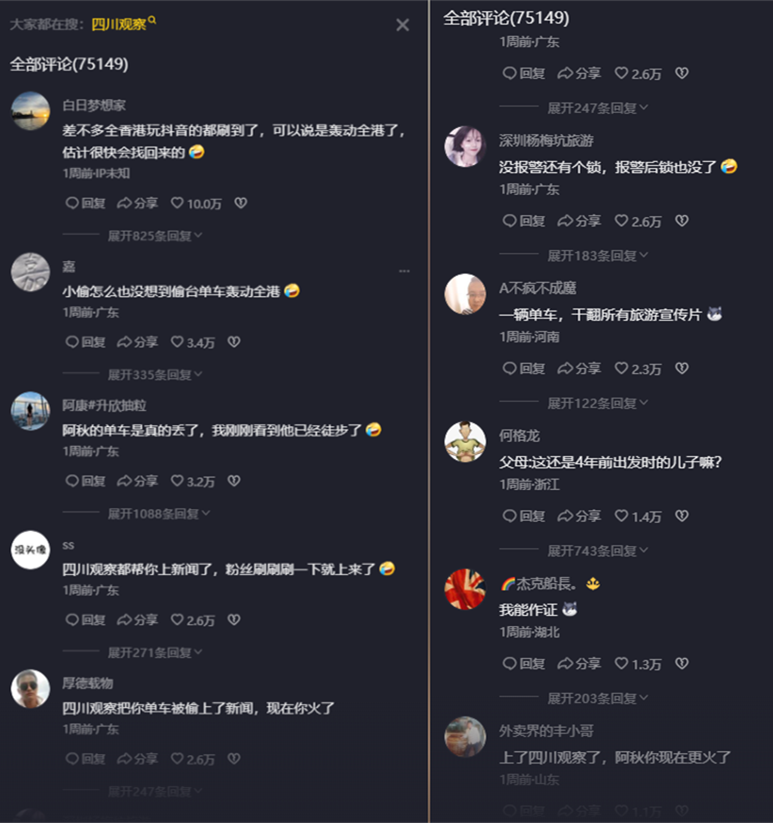
Task: Dislike the comment by ss
Action: 234,620
